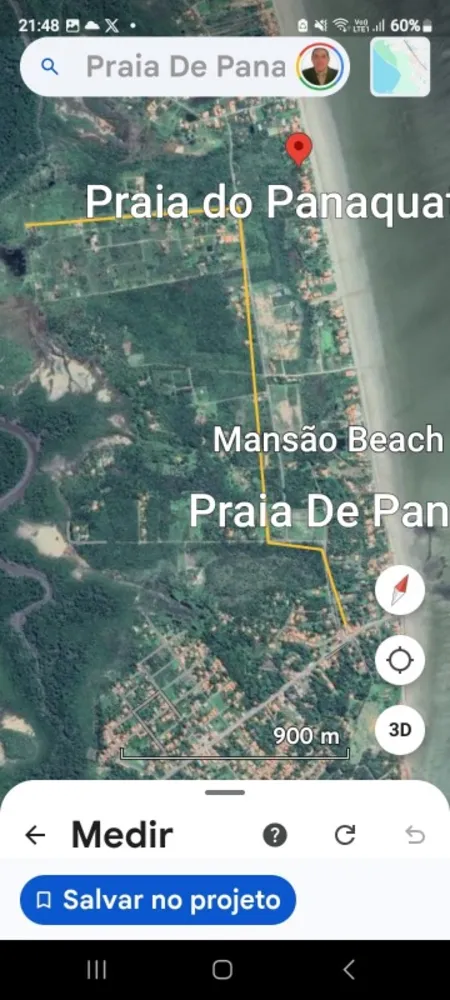Undo the last measurement point
Viewport: 450px width, 1000px height.
(415, 835)
